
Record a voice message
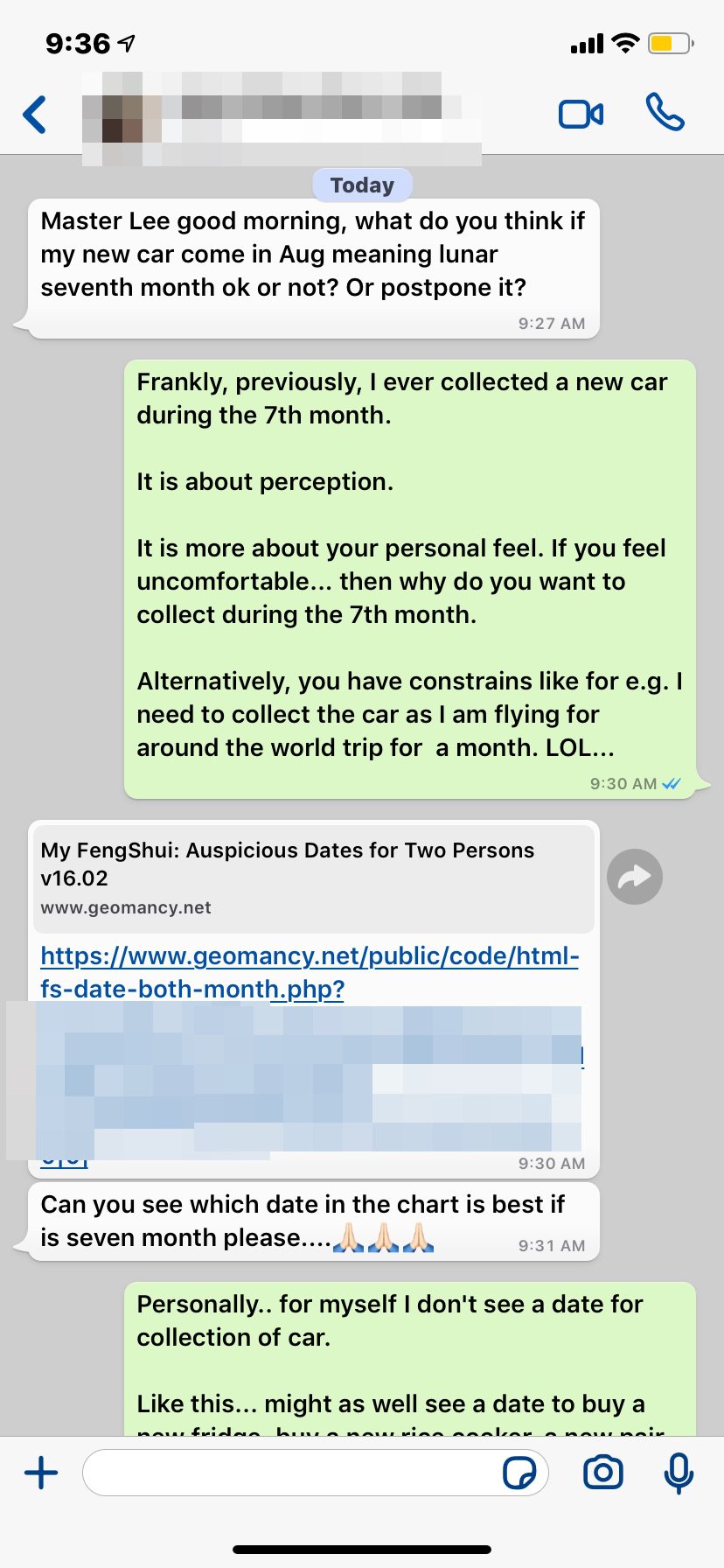point(679,1473)
